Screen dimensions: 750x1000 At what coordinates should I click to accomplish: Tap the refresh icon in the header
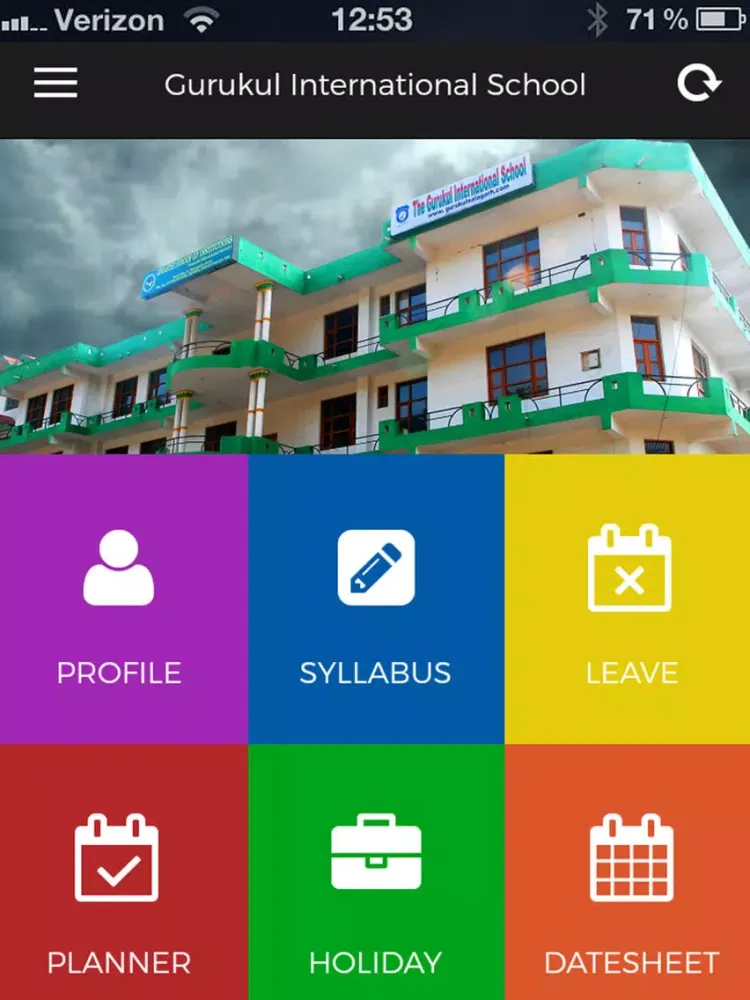click(698, 84)
